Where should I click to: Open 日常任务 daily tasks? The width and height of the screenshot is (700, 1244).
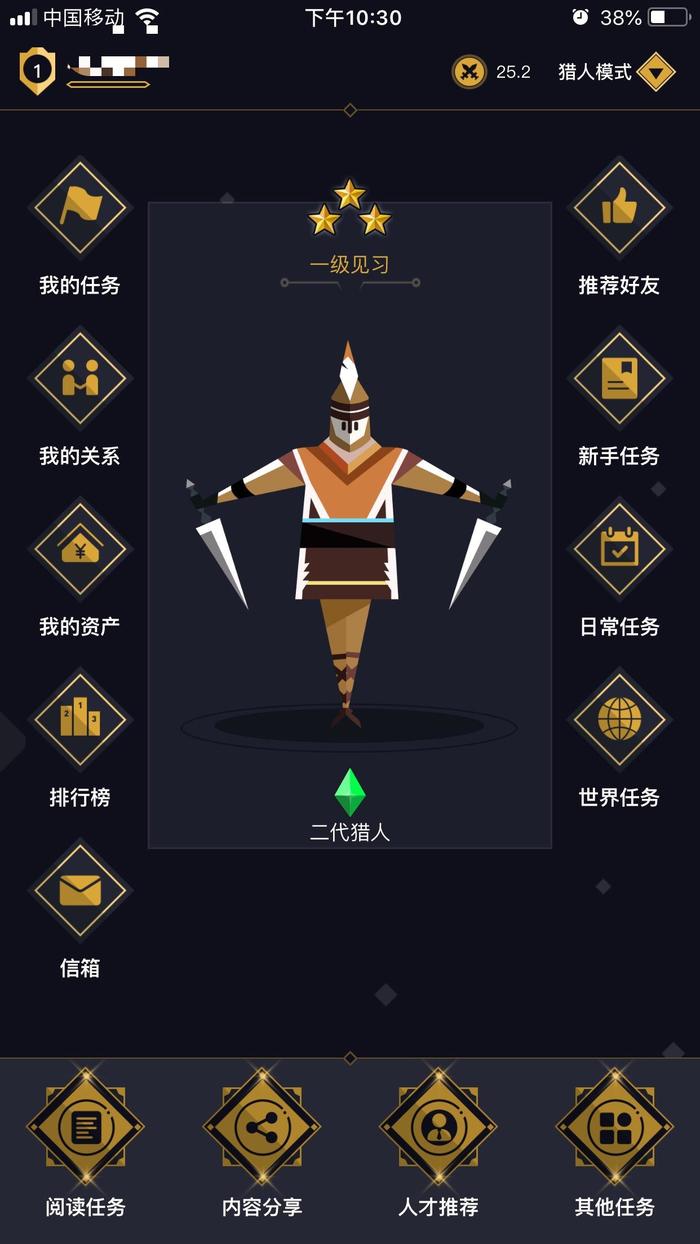619,550
